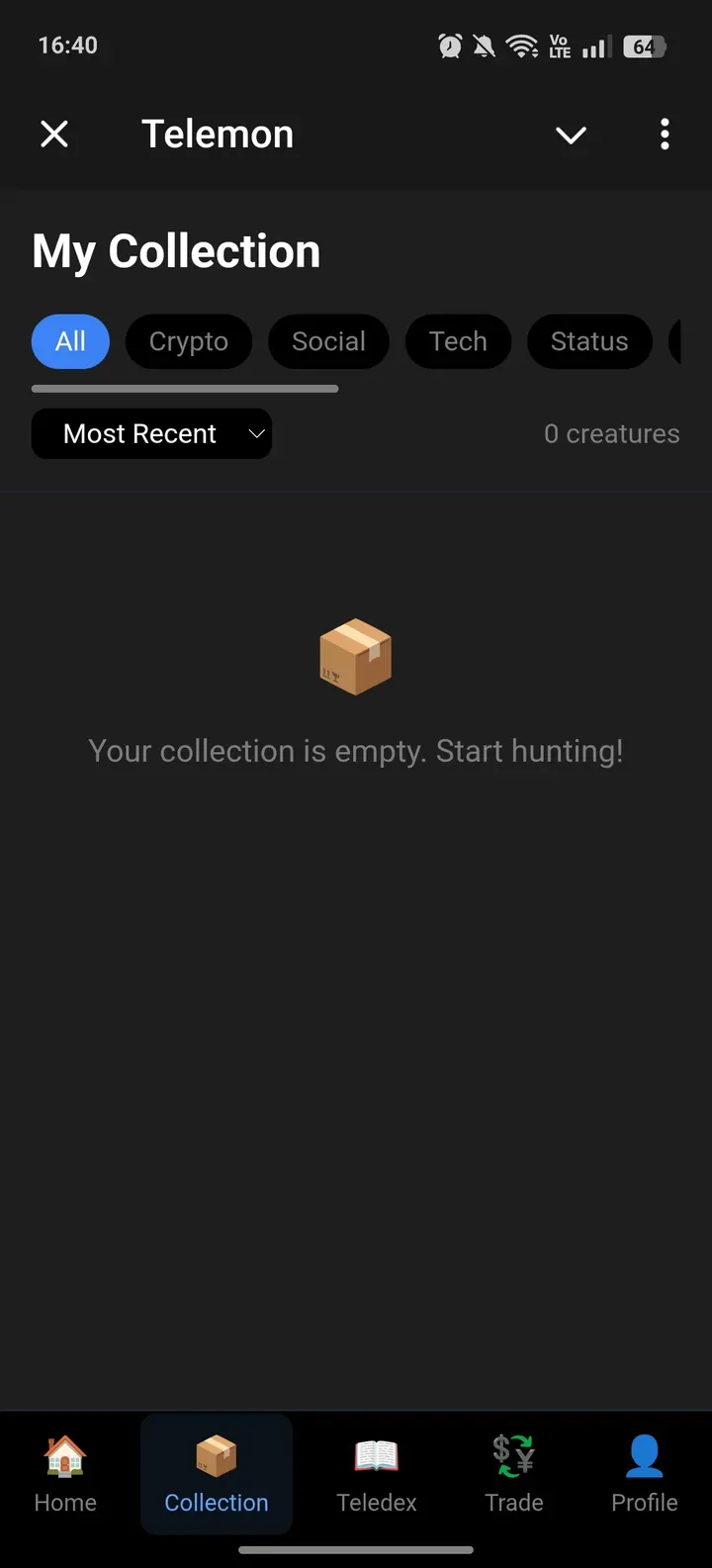Select the All filter chip
The image size is (712, 1568).
point(70,341)
